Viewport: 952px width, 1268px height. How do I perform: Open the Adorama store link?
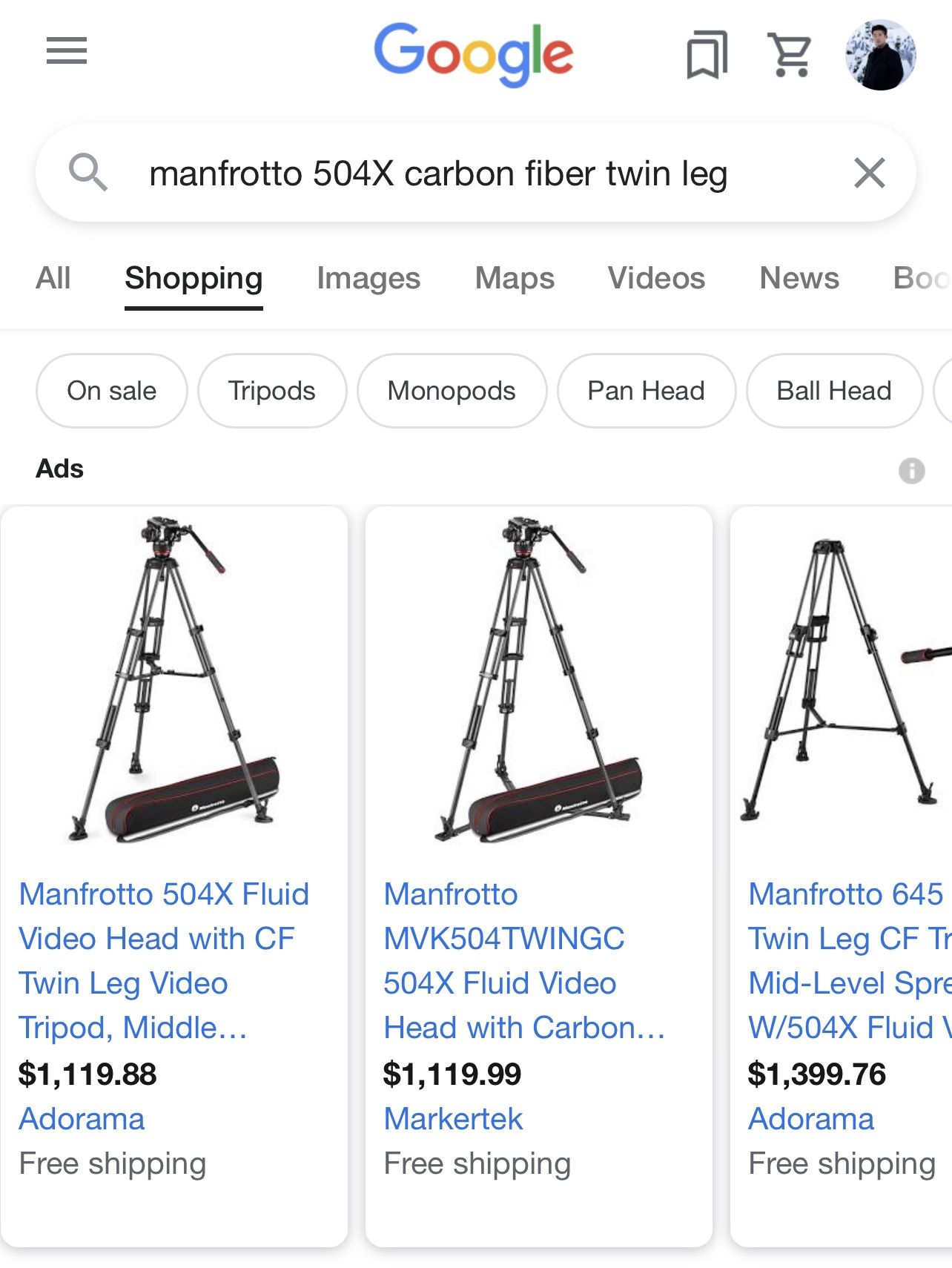82,1119
